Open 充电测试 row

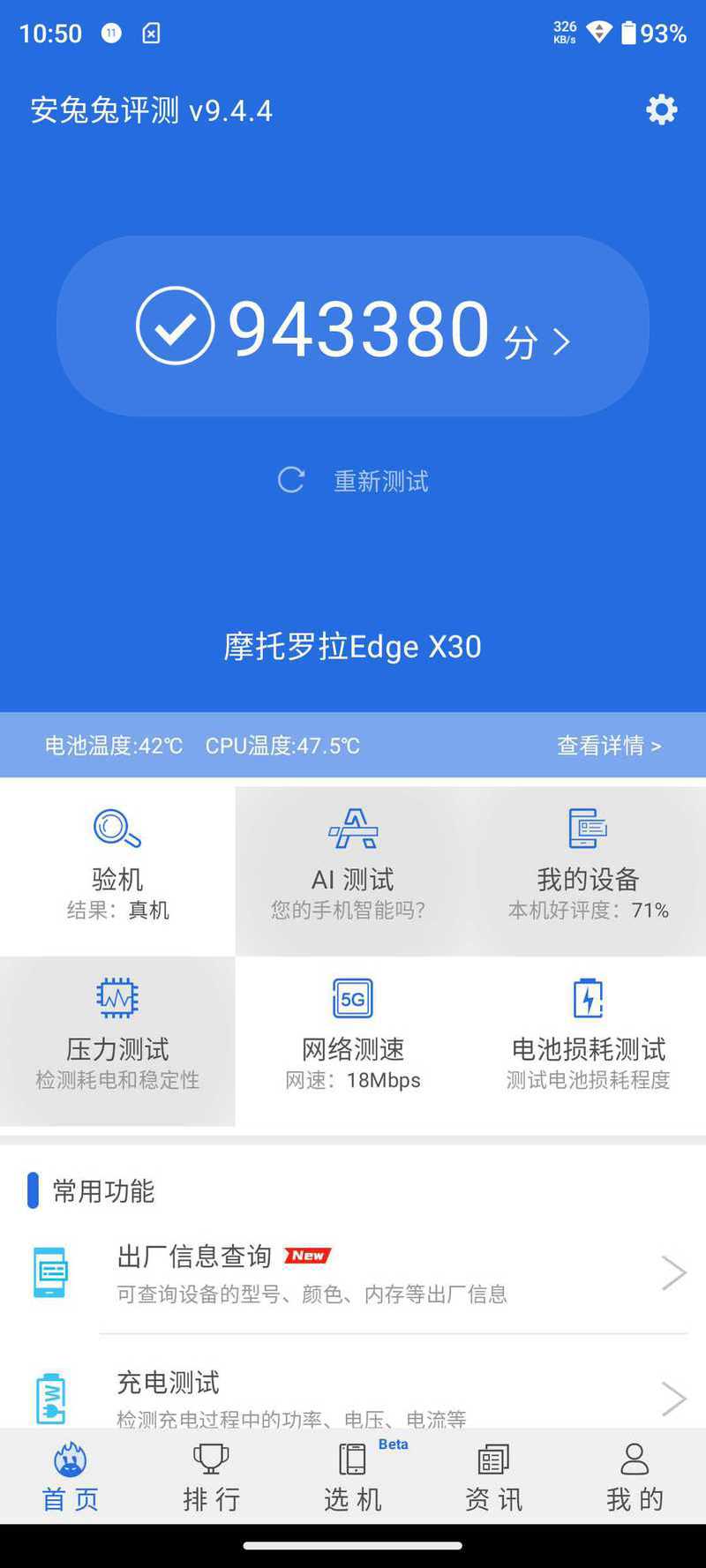[353, 1384]
